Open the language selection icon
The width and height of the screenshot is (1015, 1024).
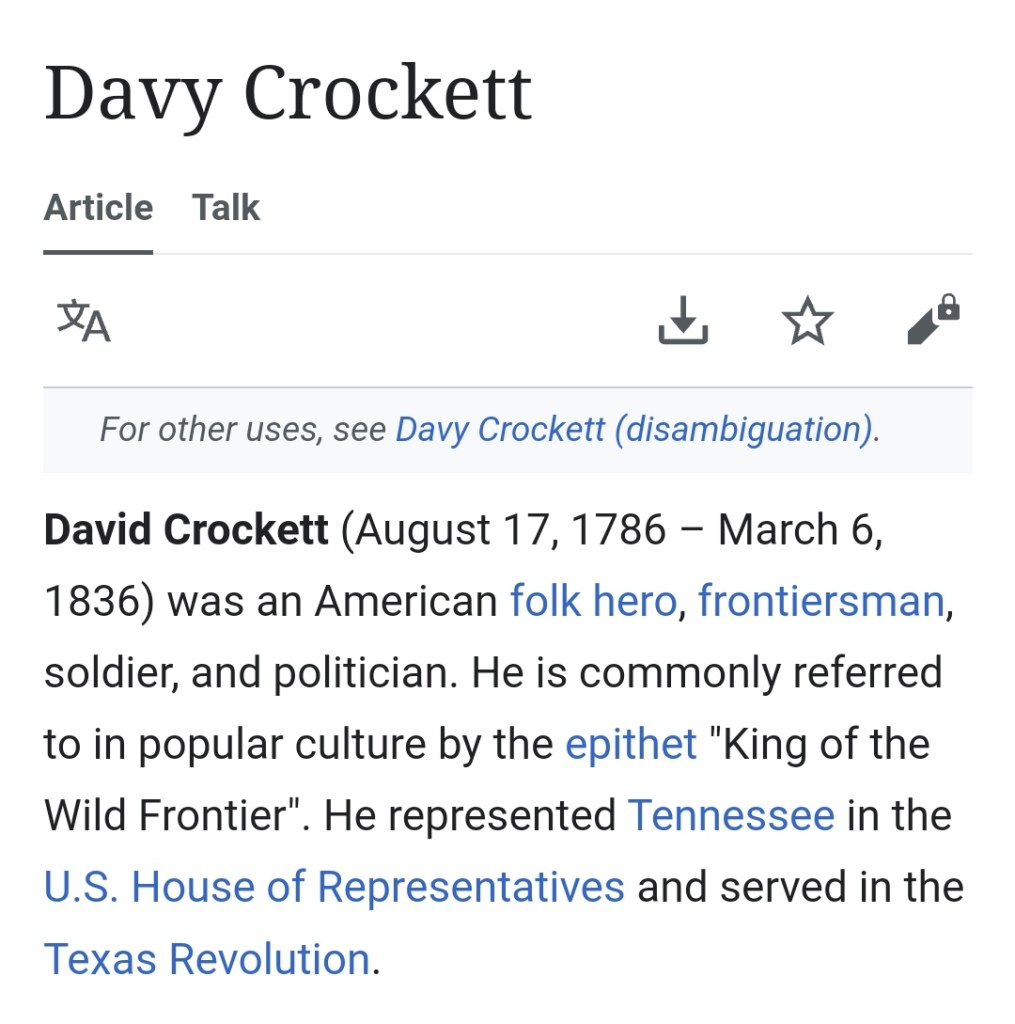point(84,321)
